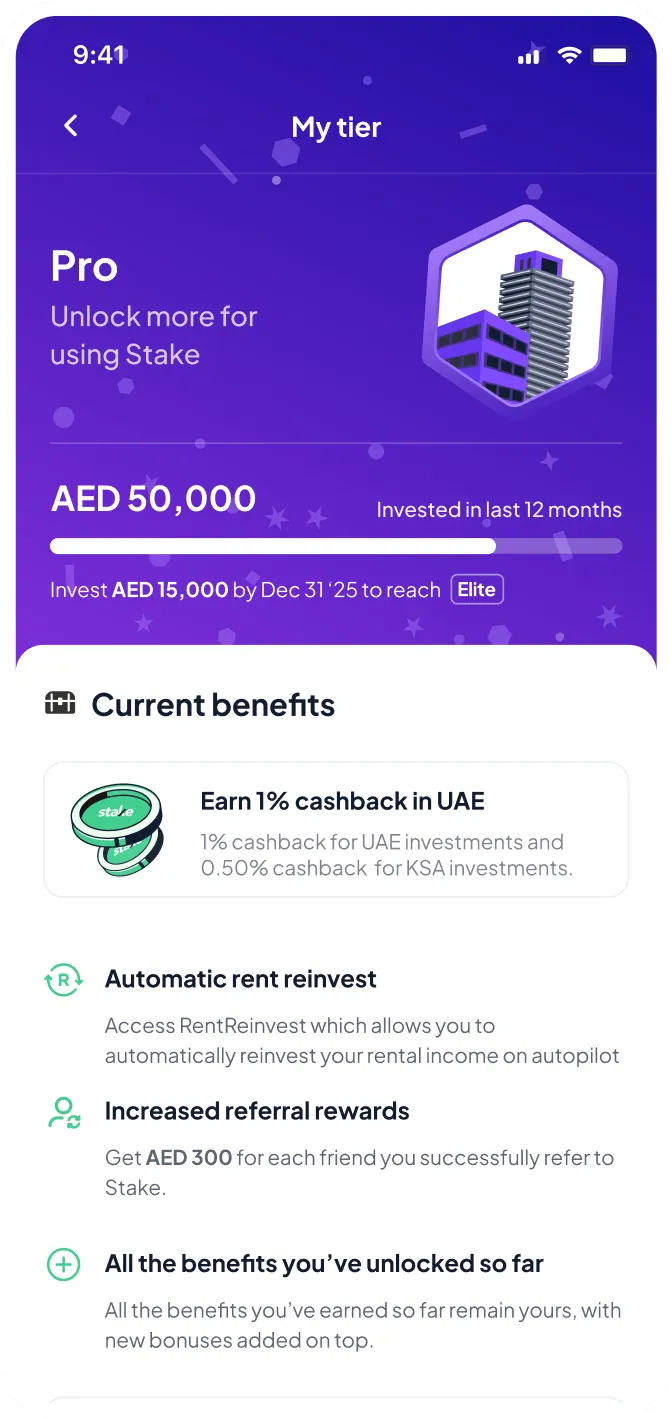Tap the Elite tier chip
Viewport: 672px width, 1419px height.
coord(476,590)
